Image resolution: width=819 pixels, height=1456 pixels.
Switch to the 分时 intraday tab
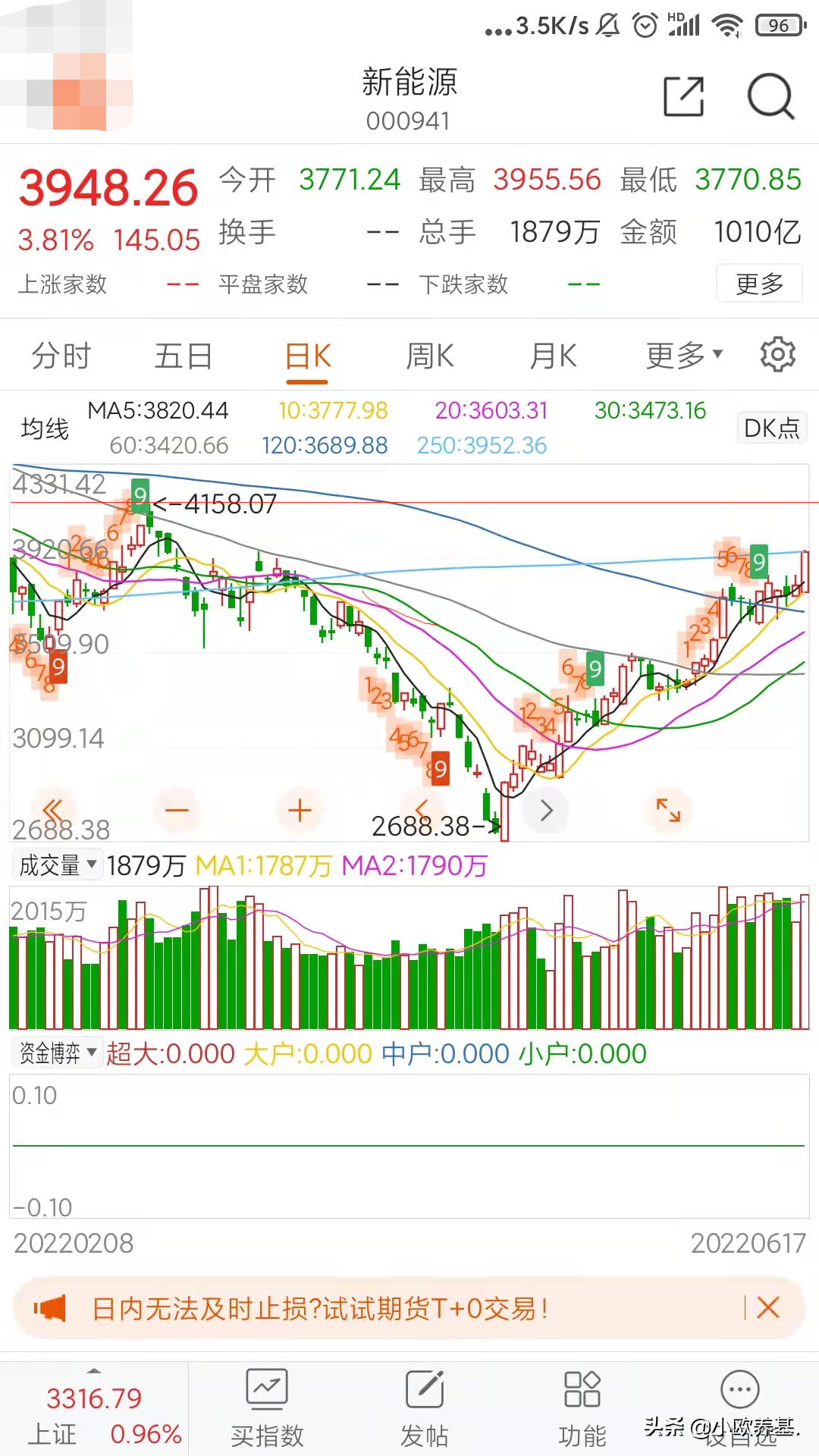click(x=61, y=354)
